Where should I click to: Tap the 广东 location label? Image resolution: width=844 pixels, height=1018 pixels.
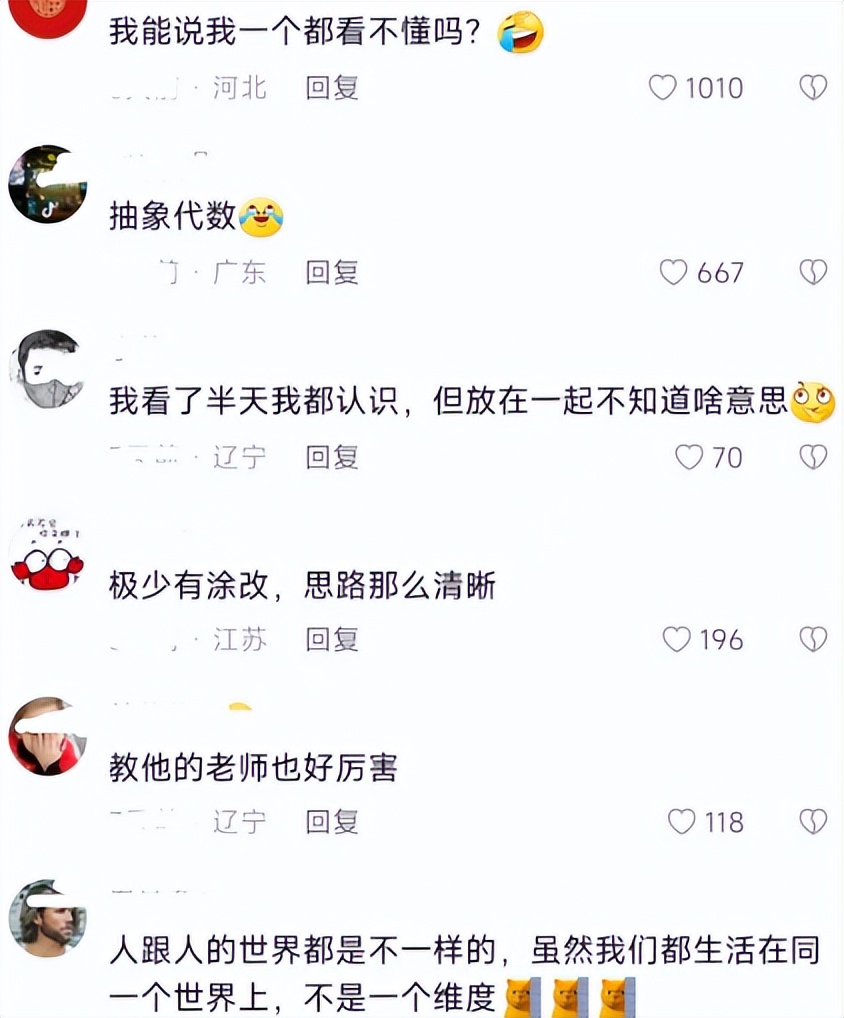click(x=240, y=272)
